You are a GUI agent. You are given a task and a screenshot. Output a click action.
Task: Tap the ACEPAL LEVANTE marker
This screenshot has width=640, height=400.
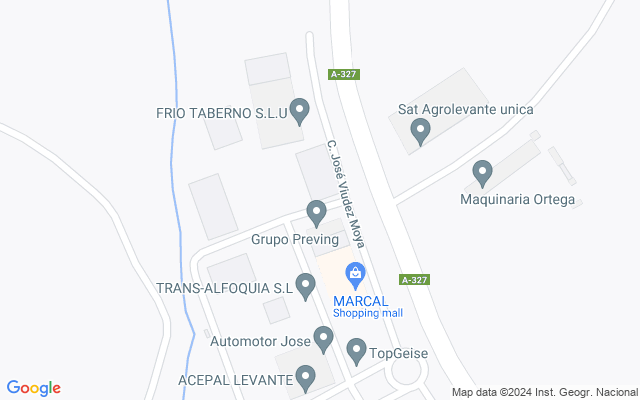306,377
